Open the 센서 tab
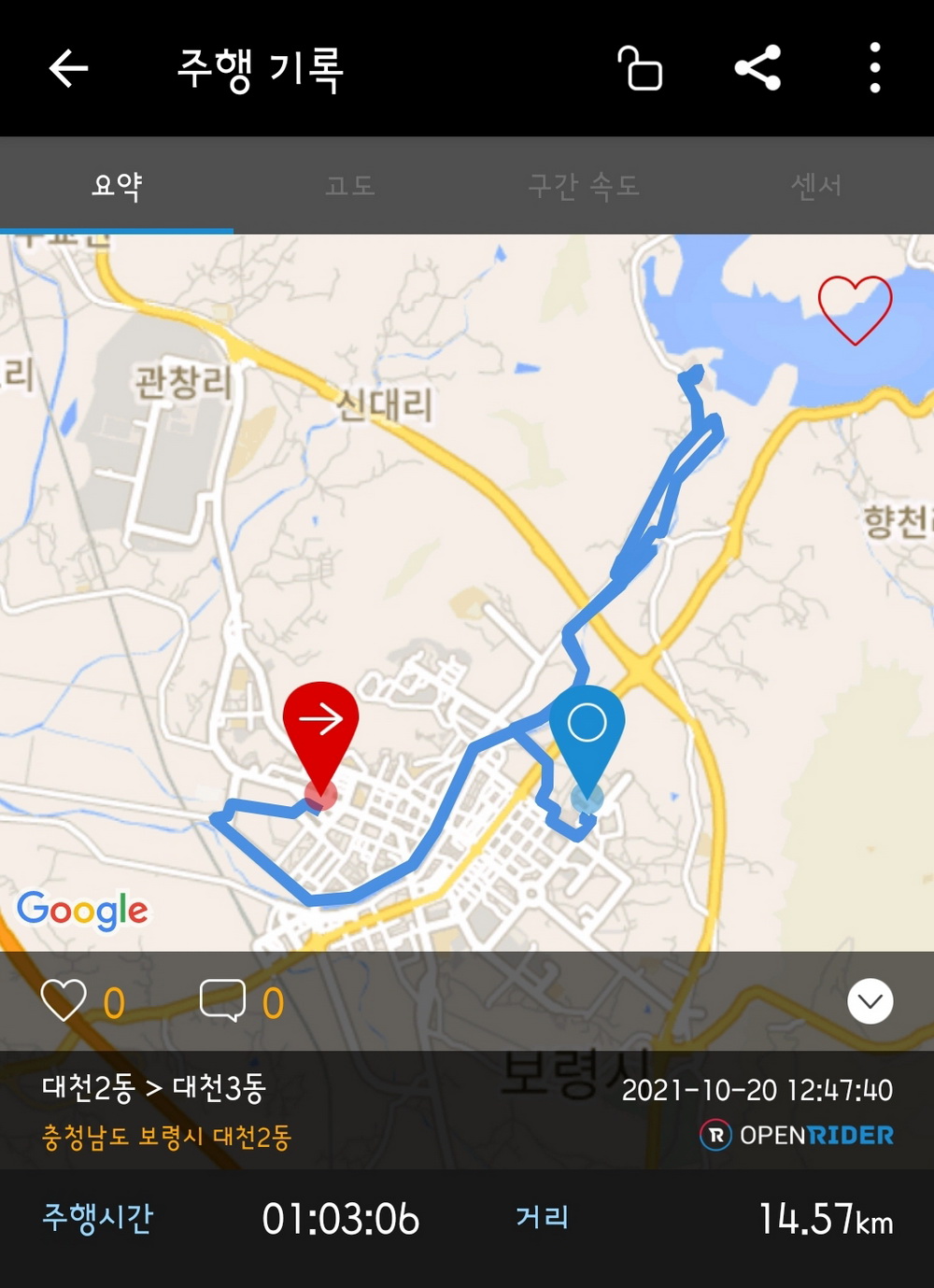 click(816, 186)
